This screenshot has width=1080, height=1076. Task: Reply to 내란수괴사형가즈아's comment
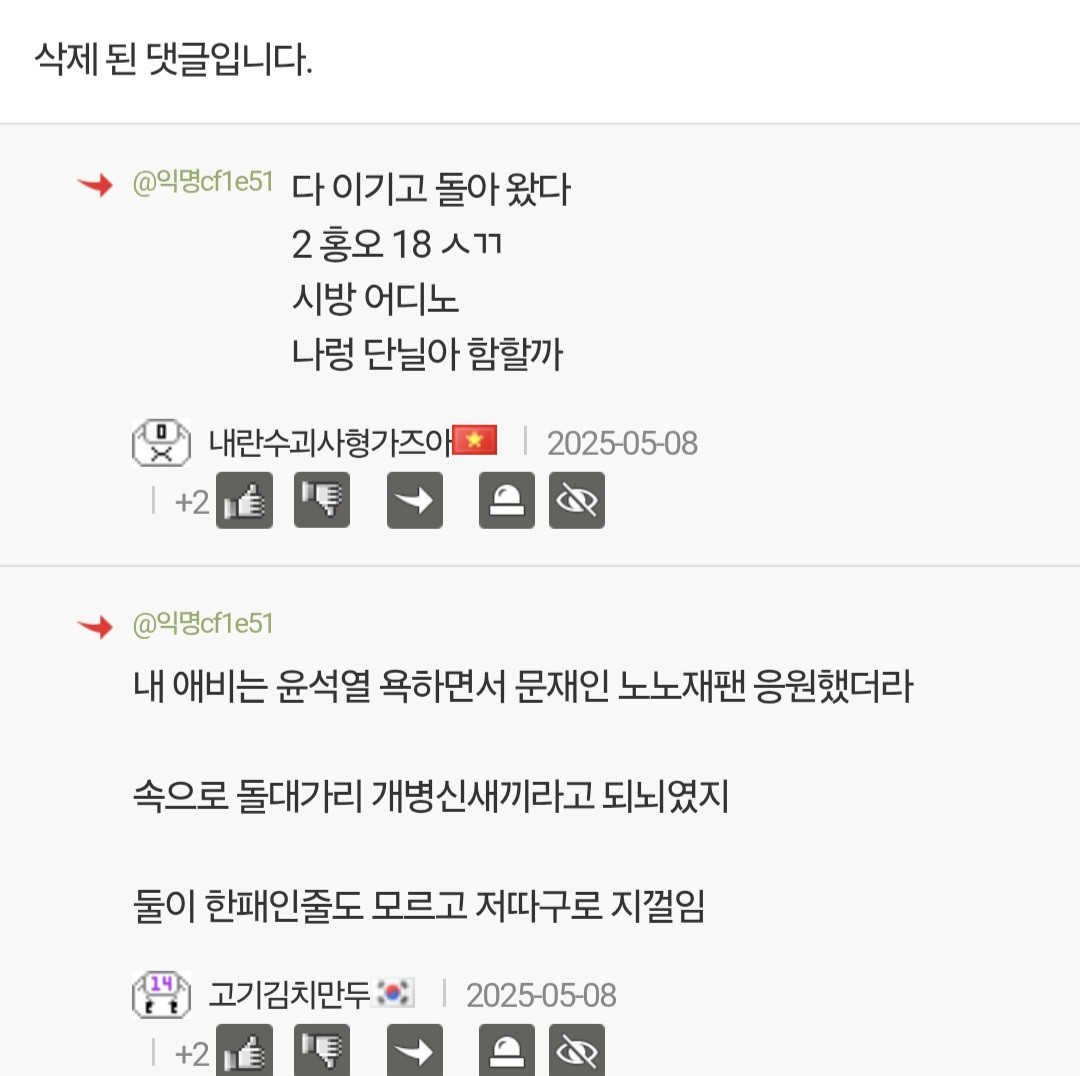tap(415, 500)
